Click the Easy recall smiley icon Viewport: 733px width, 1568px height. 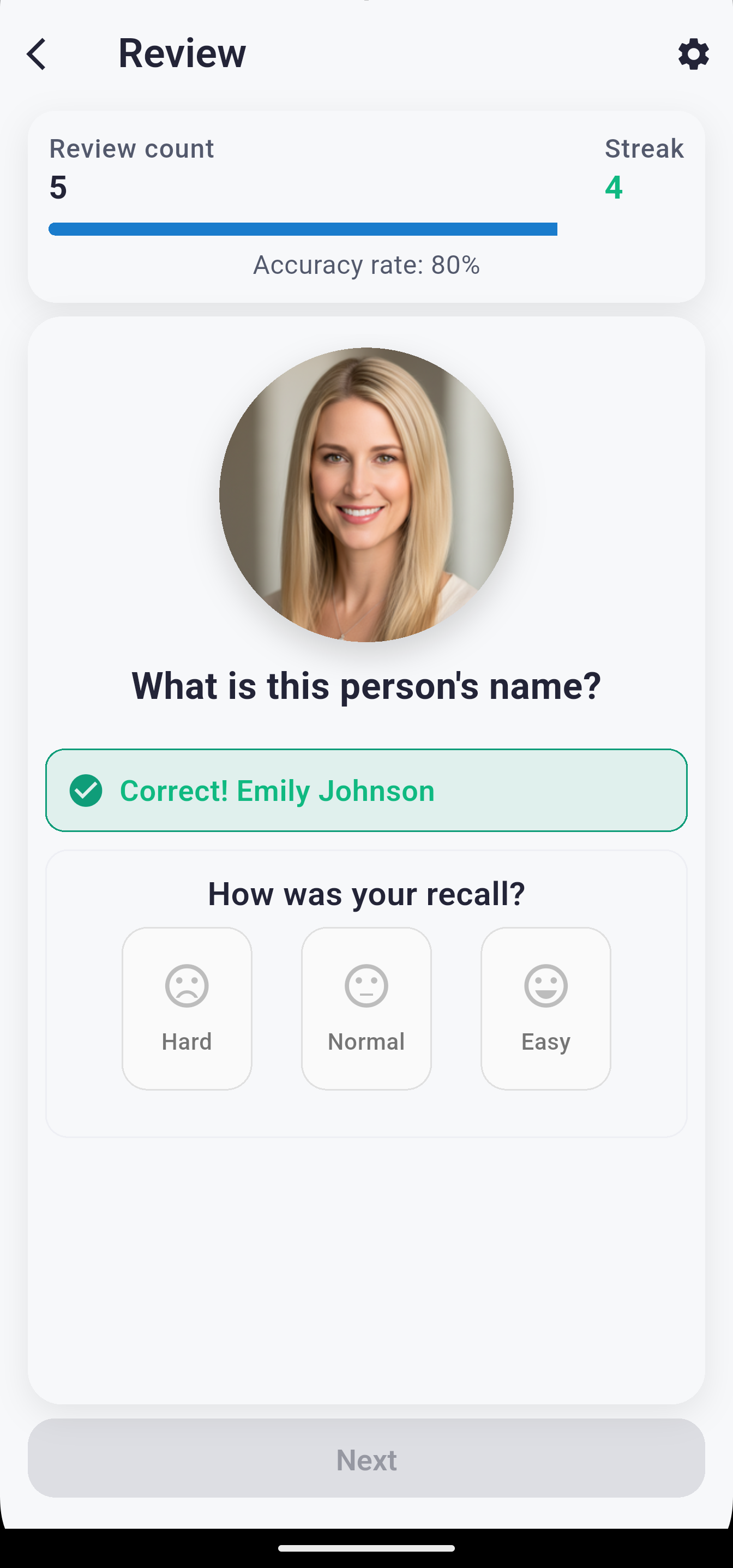point(544,985)
